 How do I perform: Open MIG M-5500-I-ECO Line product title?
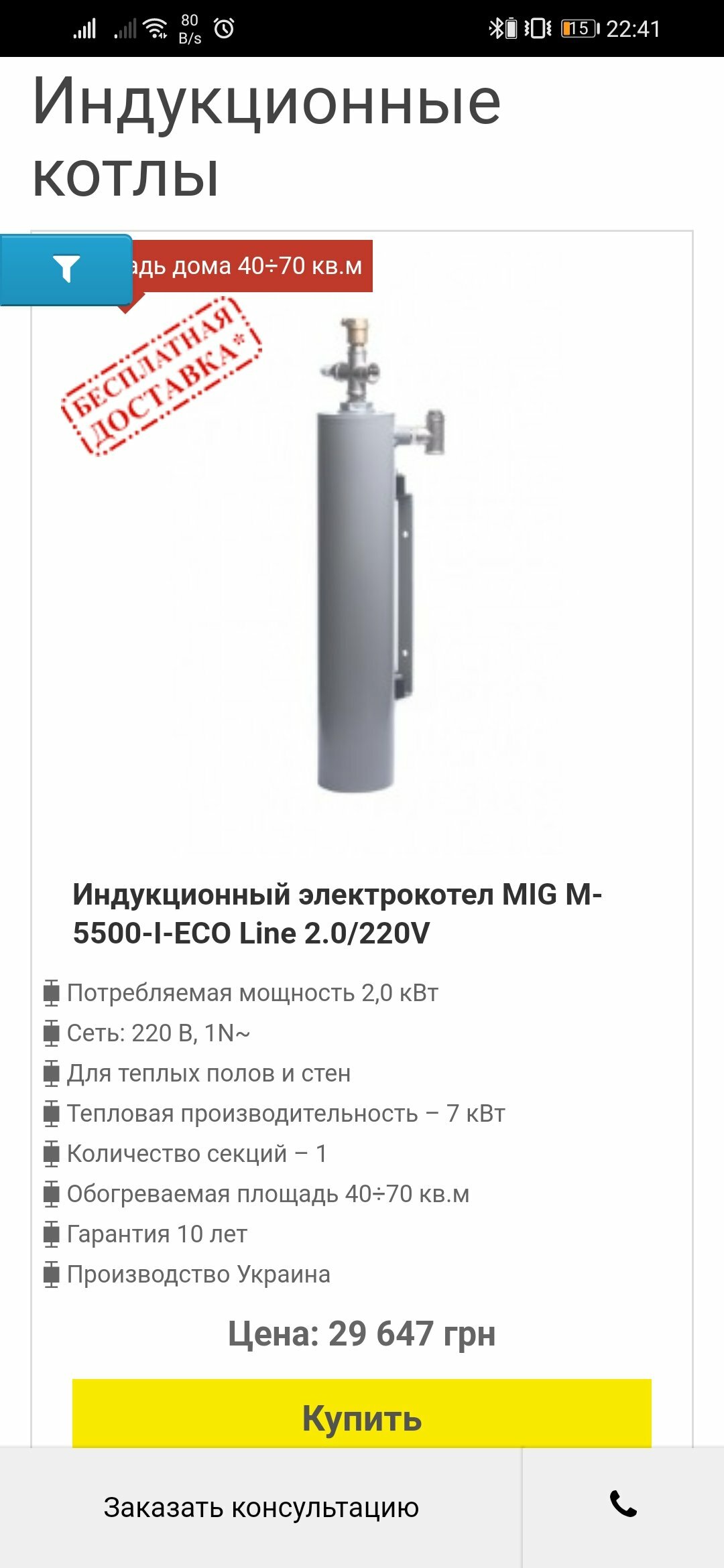[x=337, y=913]
